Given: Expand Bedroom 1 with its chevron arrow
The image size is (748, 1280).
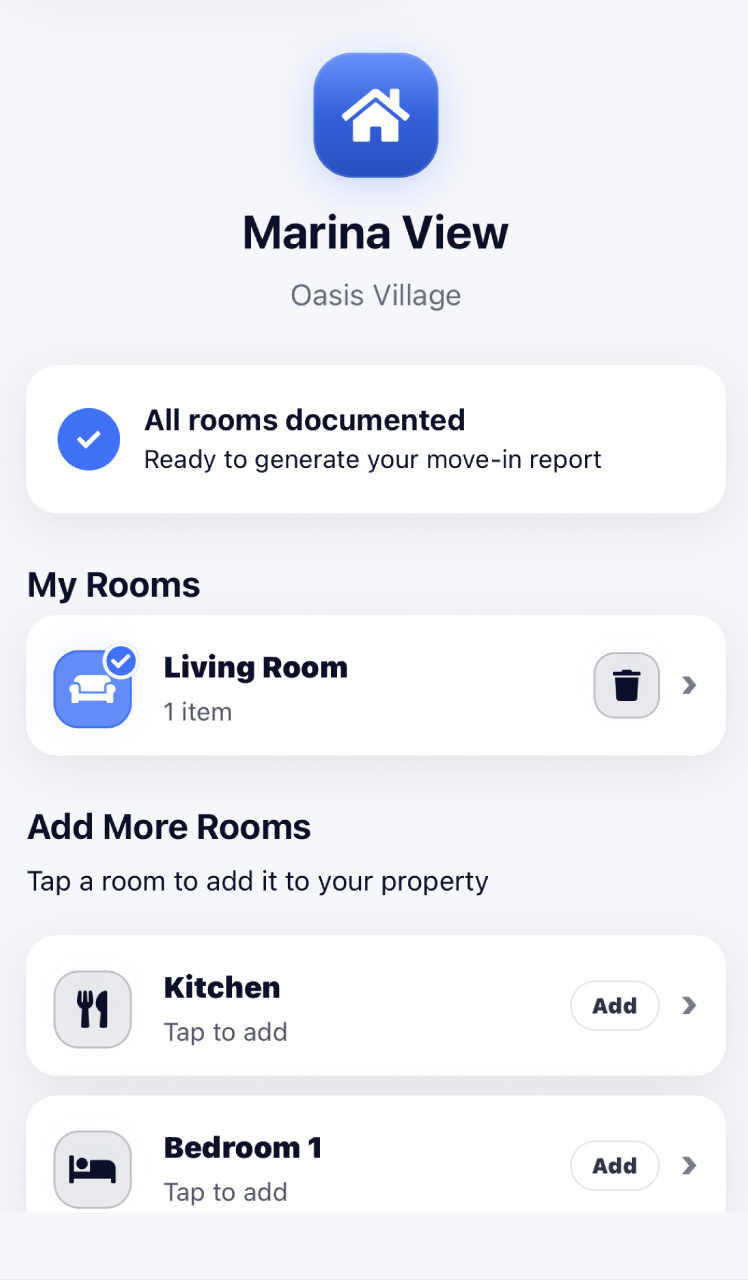Looking at the screenshot, I should point(689,1166).
